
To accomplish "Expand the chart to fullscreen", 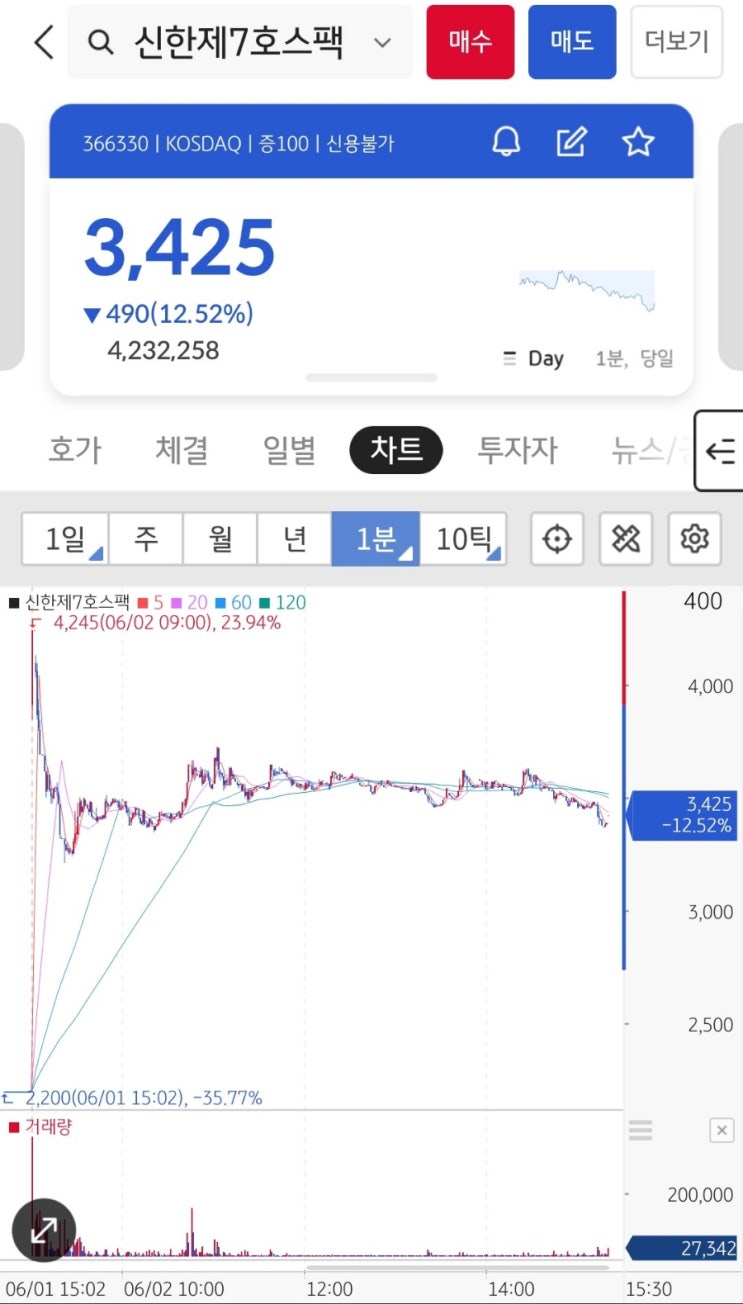I will 44,1230.
